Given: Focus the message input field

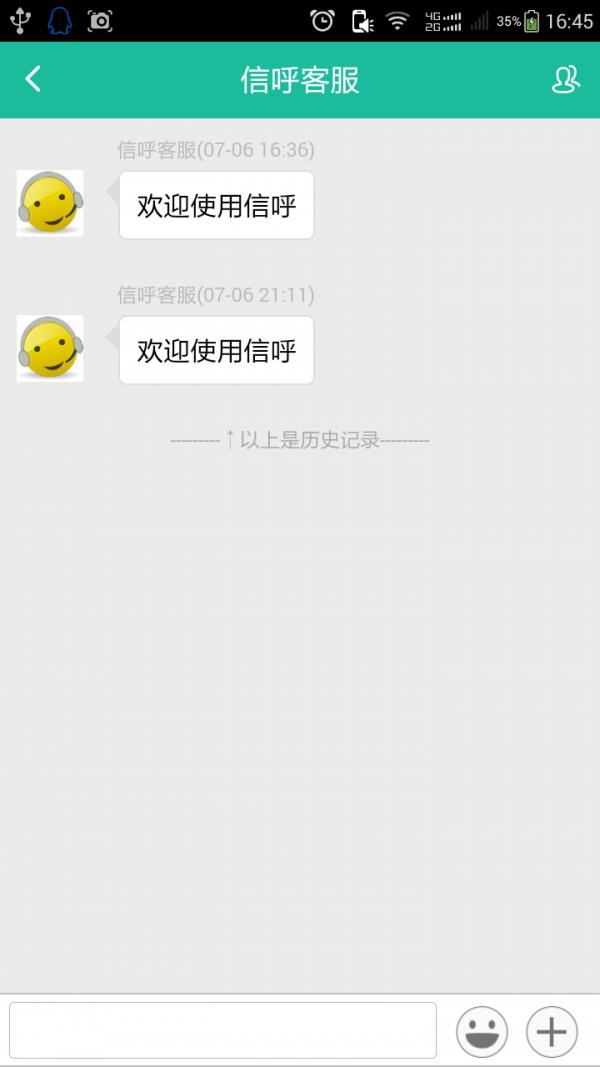Looking at the screenshot, I should 222,1030.
